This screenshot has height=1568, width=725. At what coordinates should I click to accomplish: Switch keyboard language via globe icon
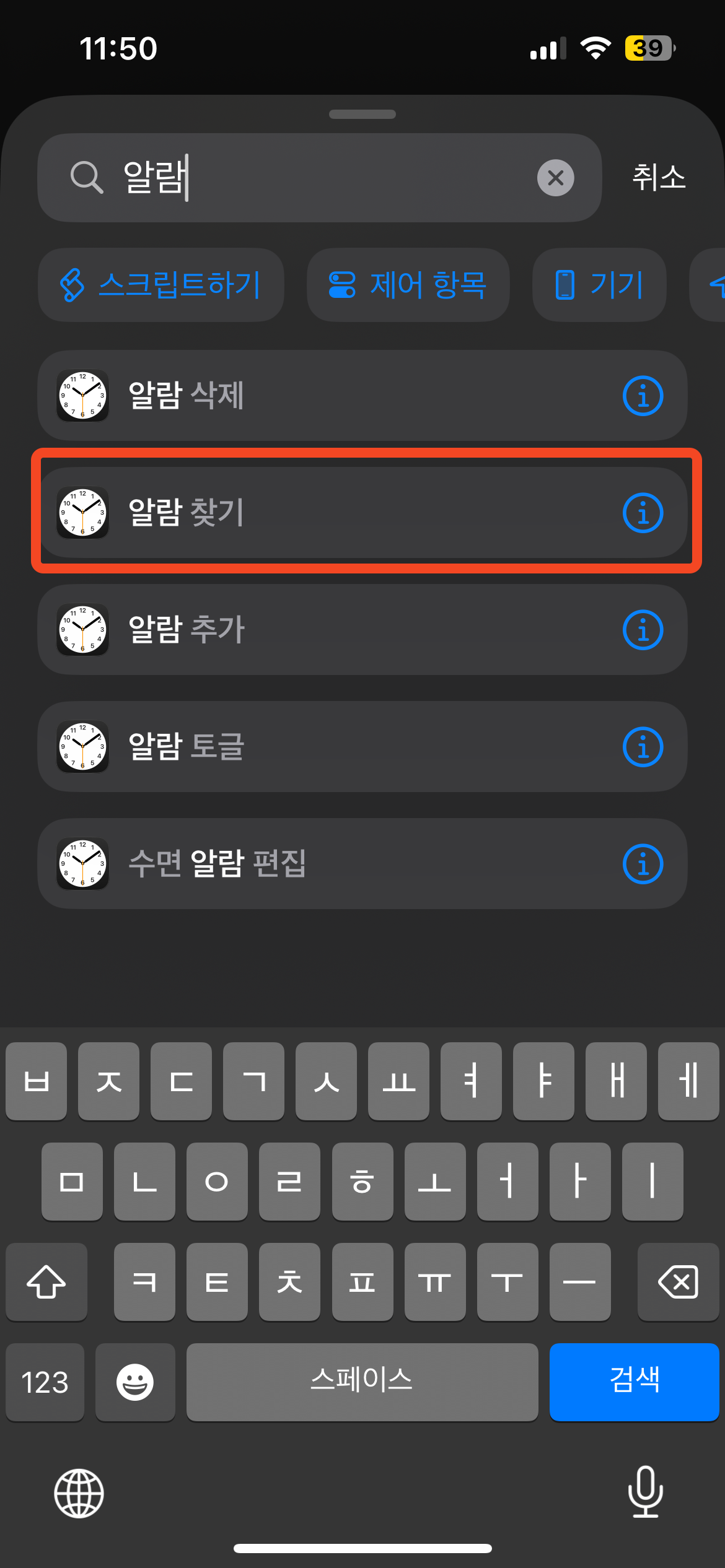click(79, 1493)
